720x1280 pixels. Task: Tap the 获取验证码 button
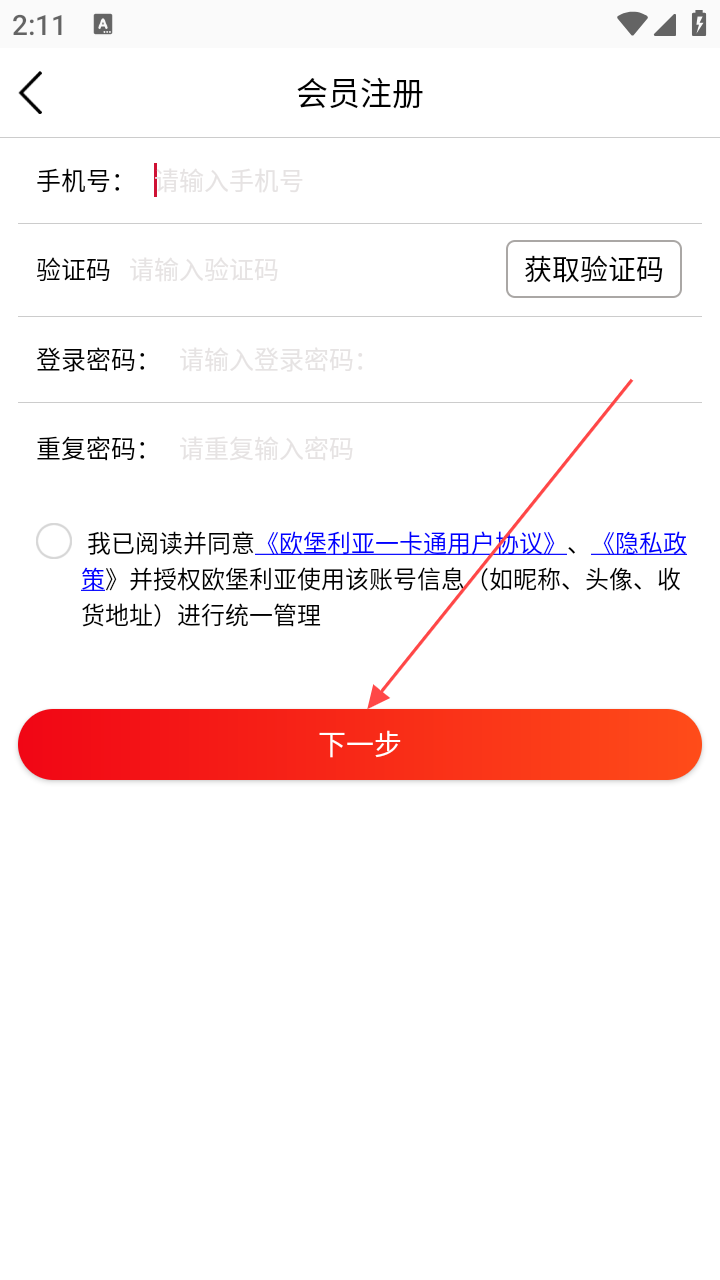pos(593,269)
